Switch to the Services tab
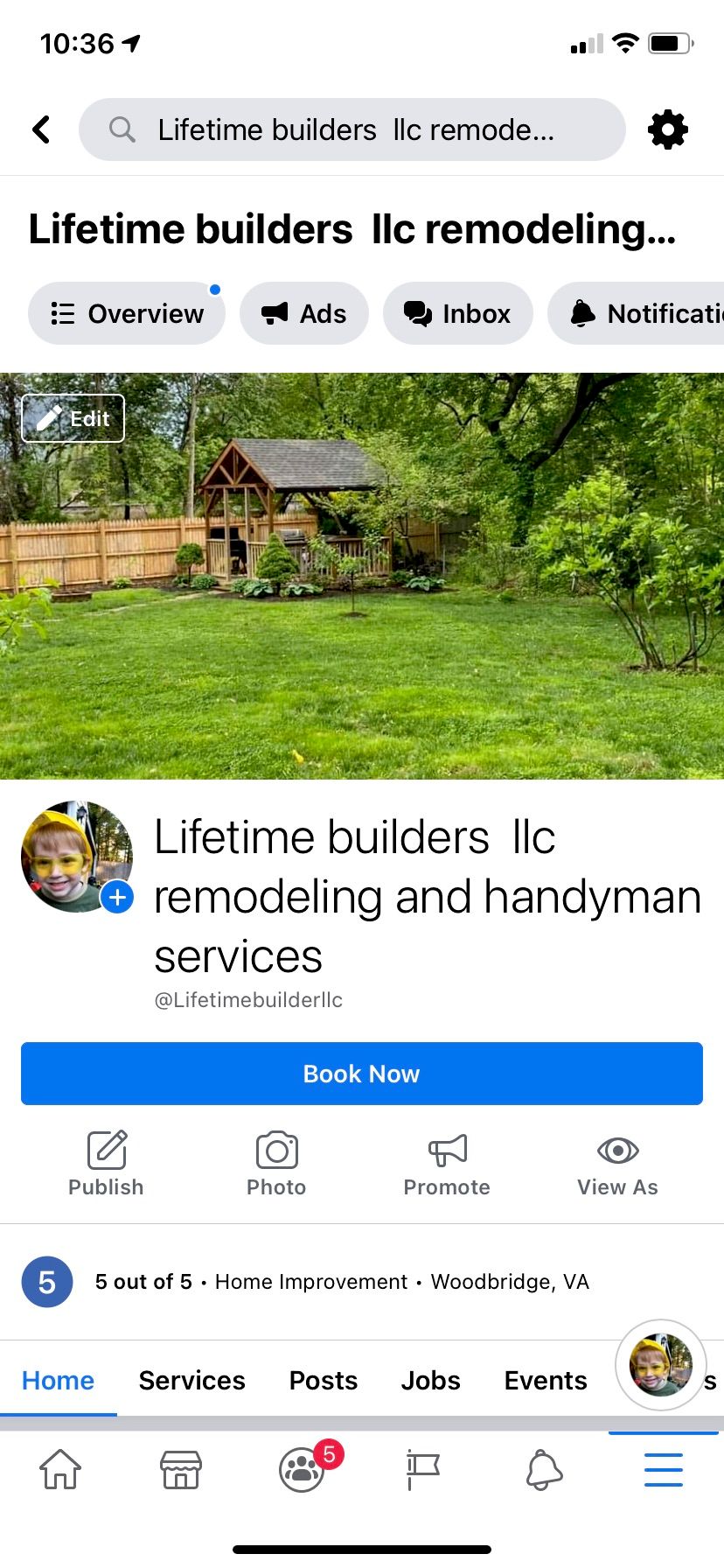This screenshot has height=1568, width=724. [x=191, y=1380]
